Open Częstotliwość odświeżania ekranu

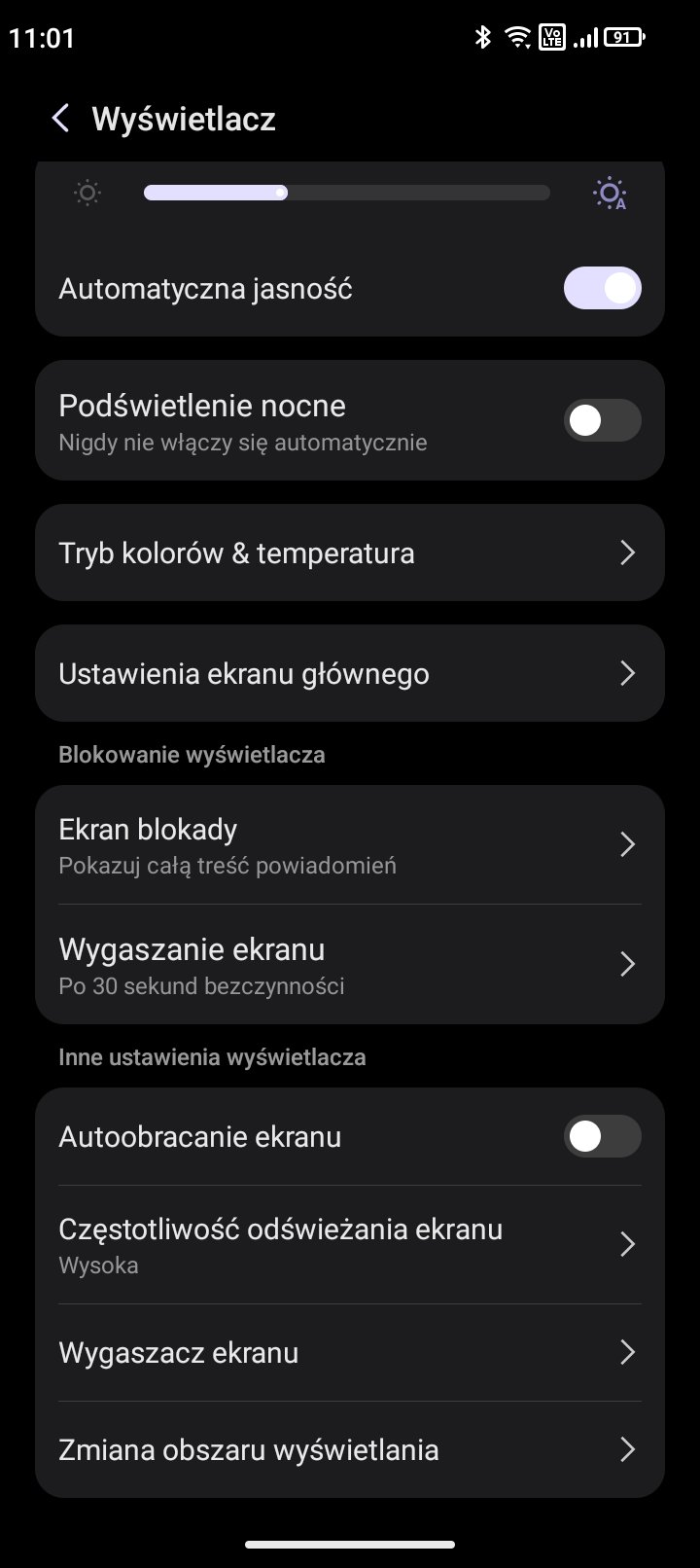pyautogui.click(x=350, y=1245)
